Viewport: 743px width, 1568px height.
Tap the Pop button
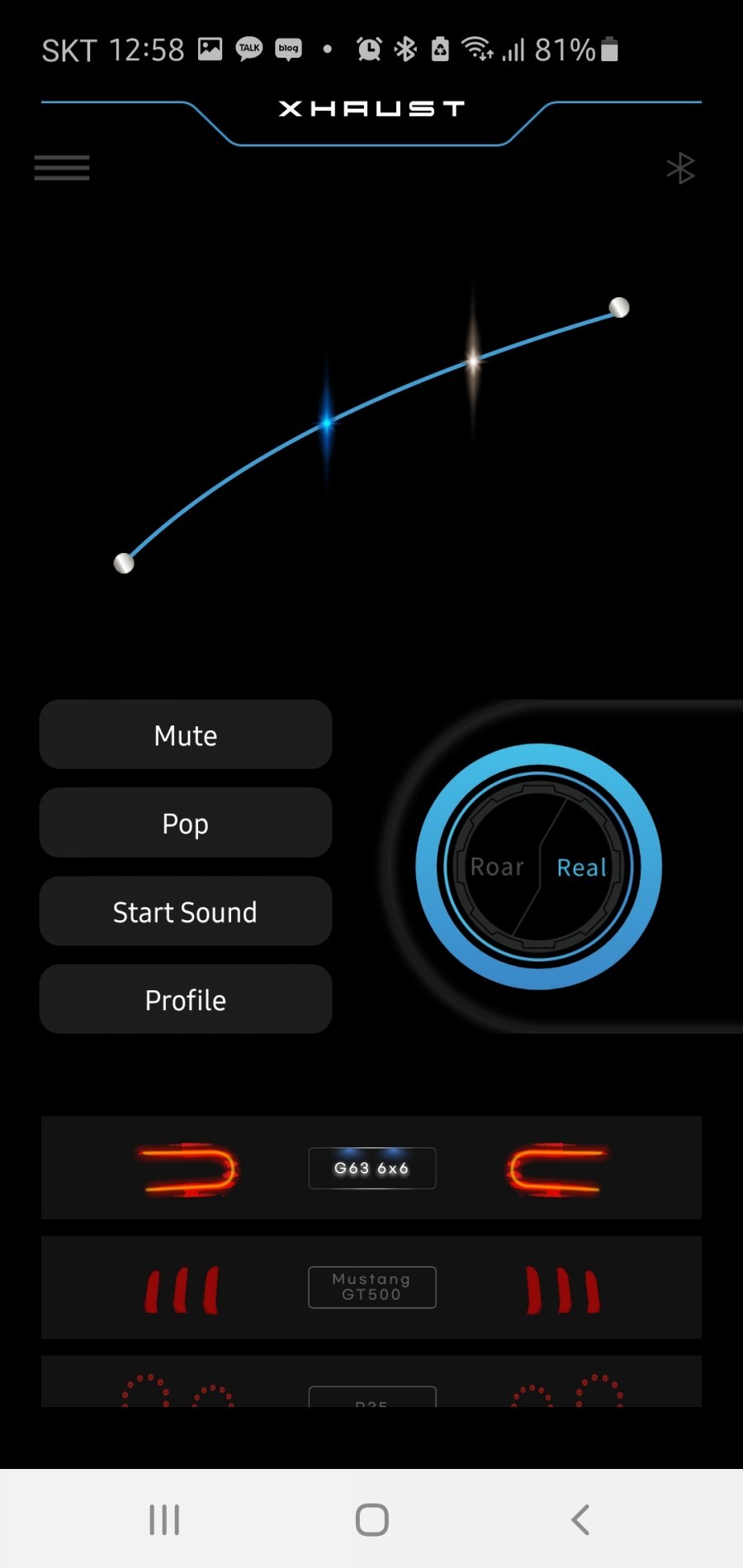pos(186,823)
